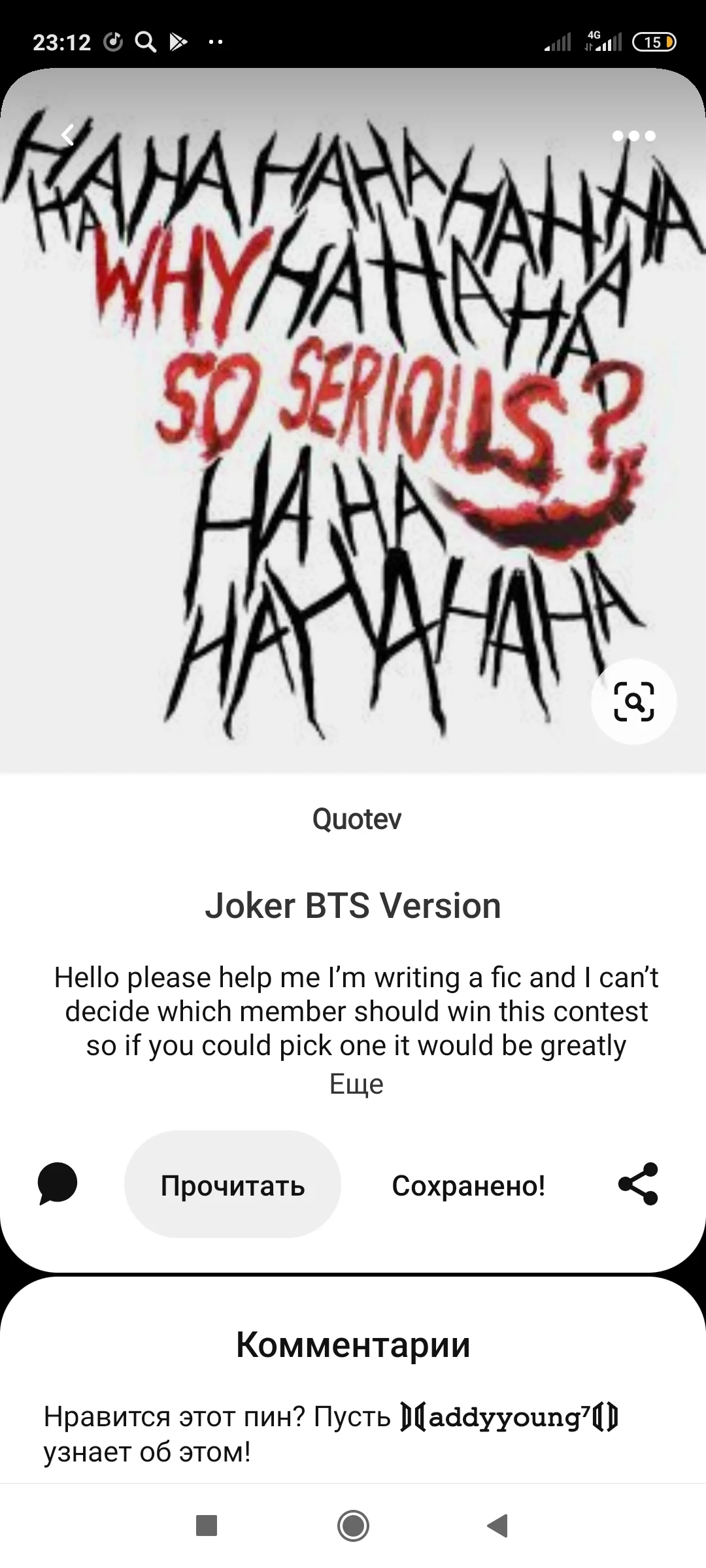The height and width of the screenshot is (1568, 706).
Task: Go back using the top-left arrow
Action: click(x=67, y=135)
